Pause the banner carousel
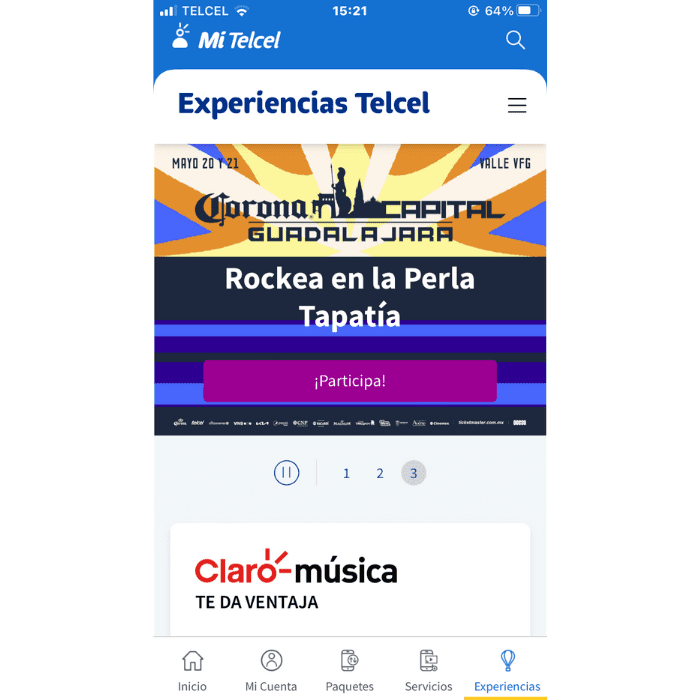This screenshot has height=700, width=700. point(287,473)
